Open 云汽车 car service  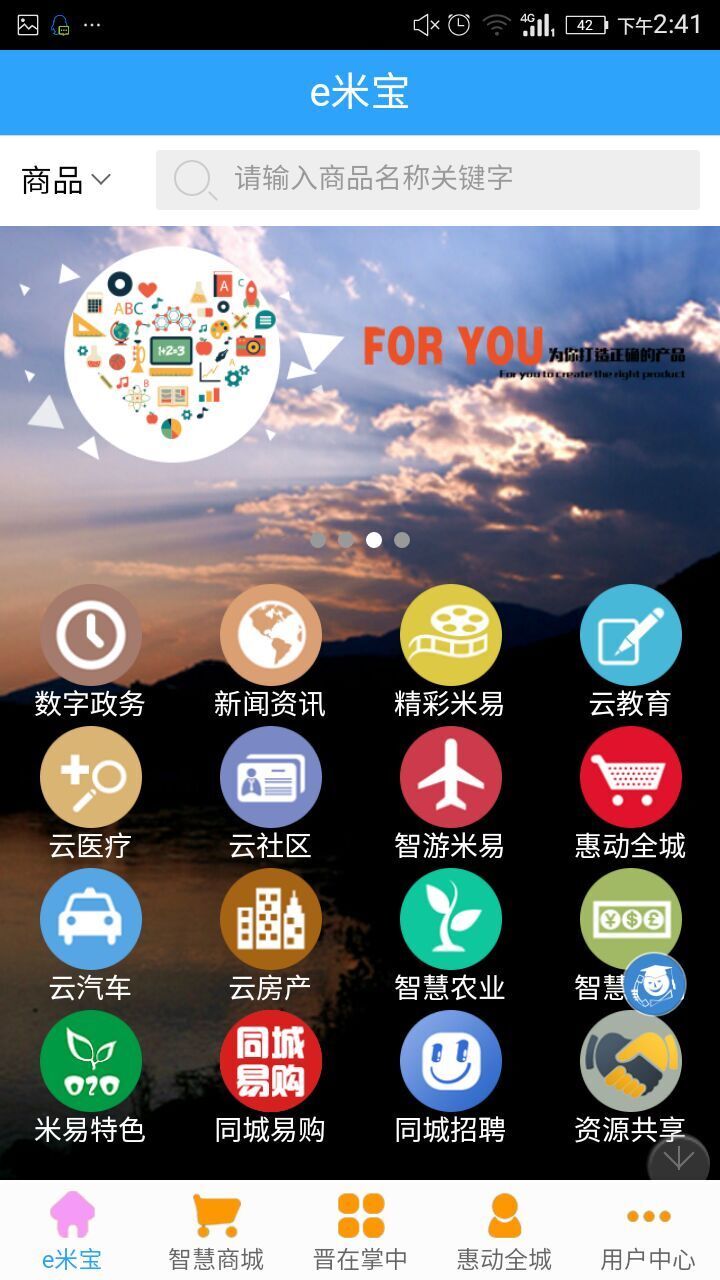point(90,920)
